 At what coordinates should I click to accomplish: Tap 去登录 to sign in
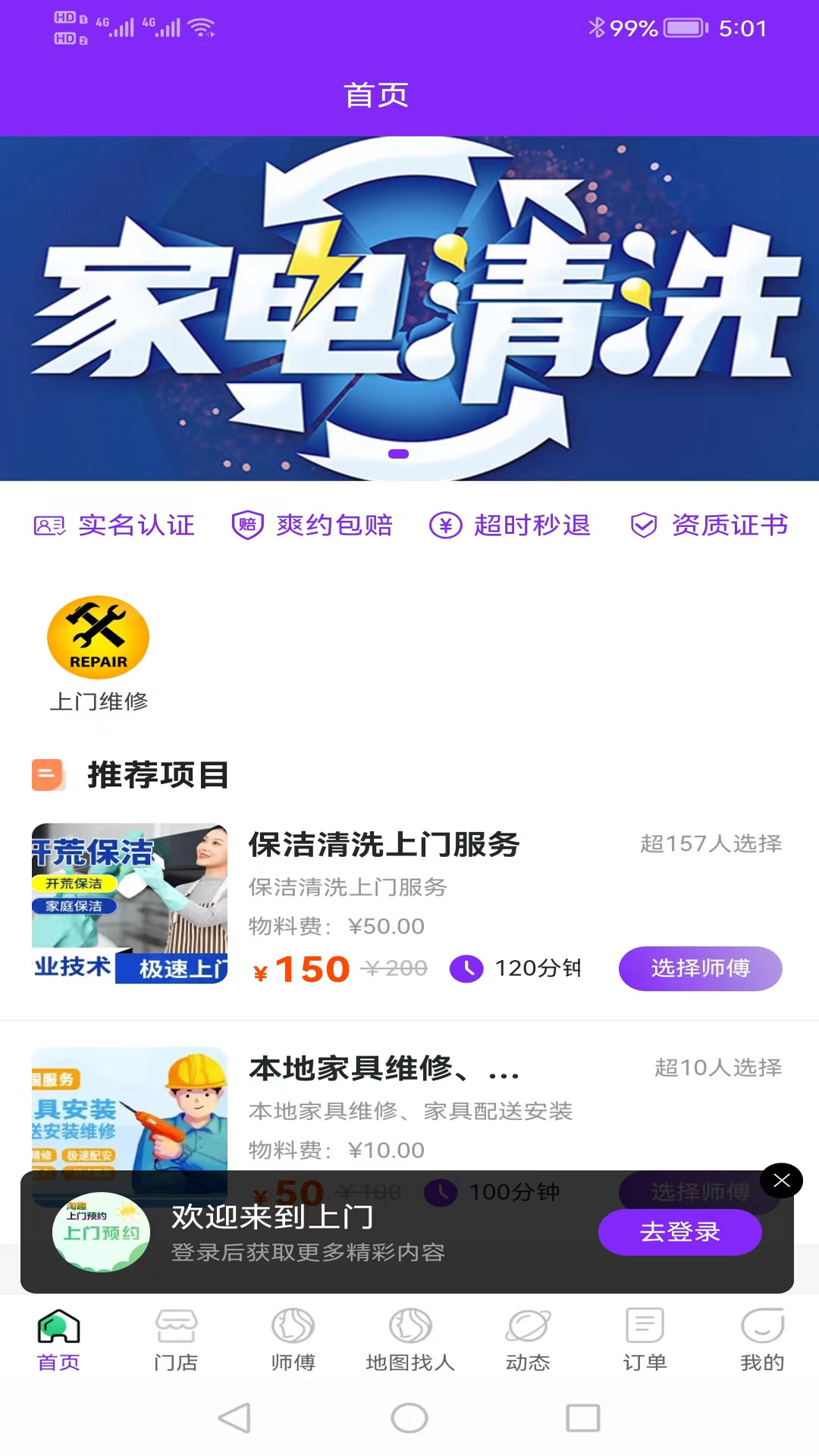click(x=679, y=1232)
